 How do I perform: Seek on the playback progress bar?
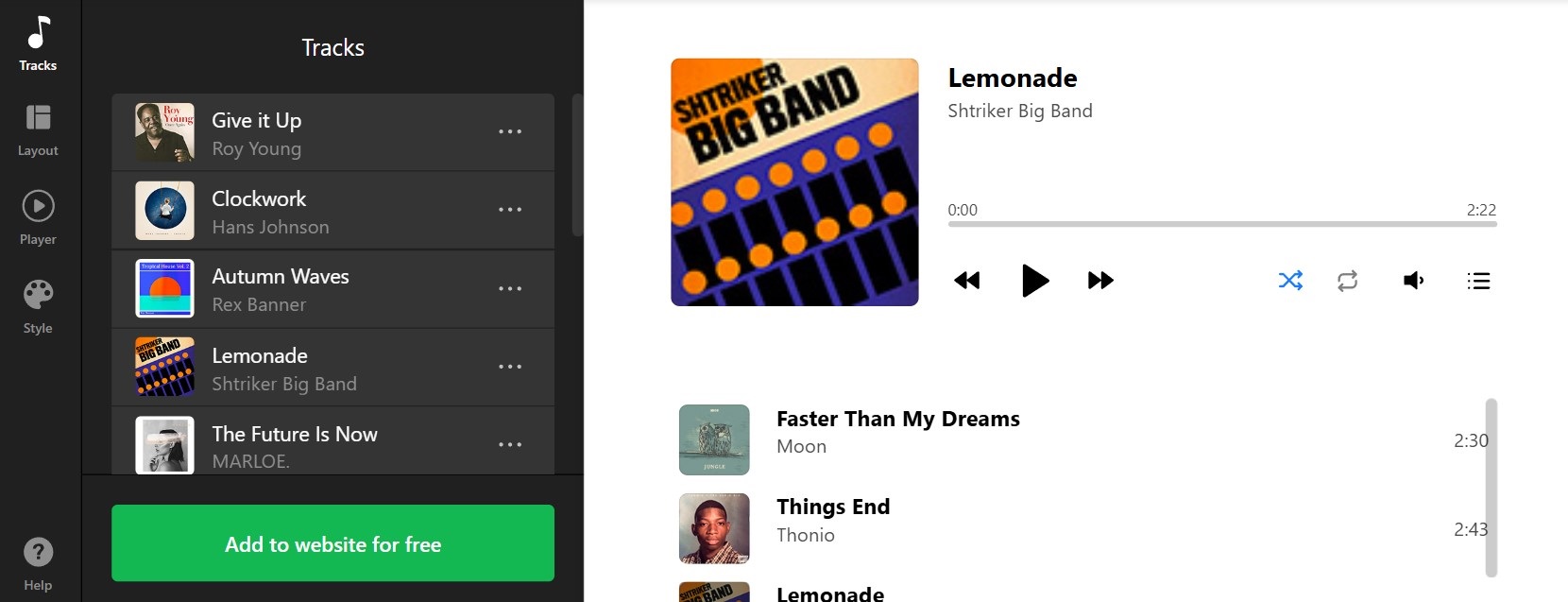point(1222,225)
